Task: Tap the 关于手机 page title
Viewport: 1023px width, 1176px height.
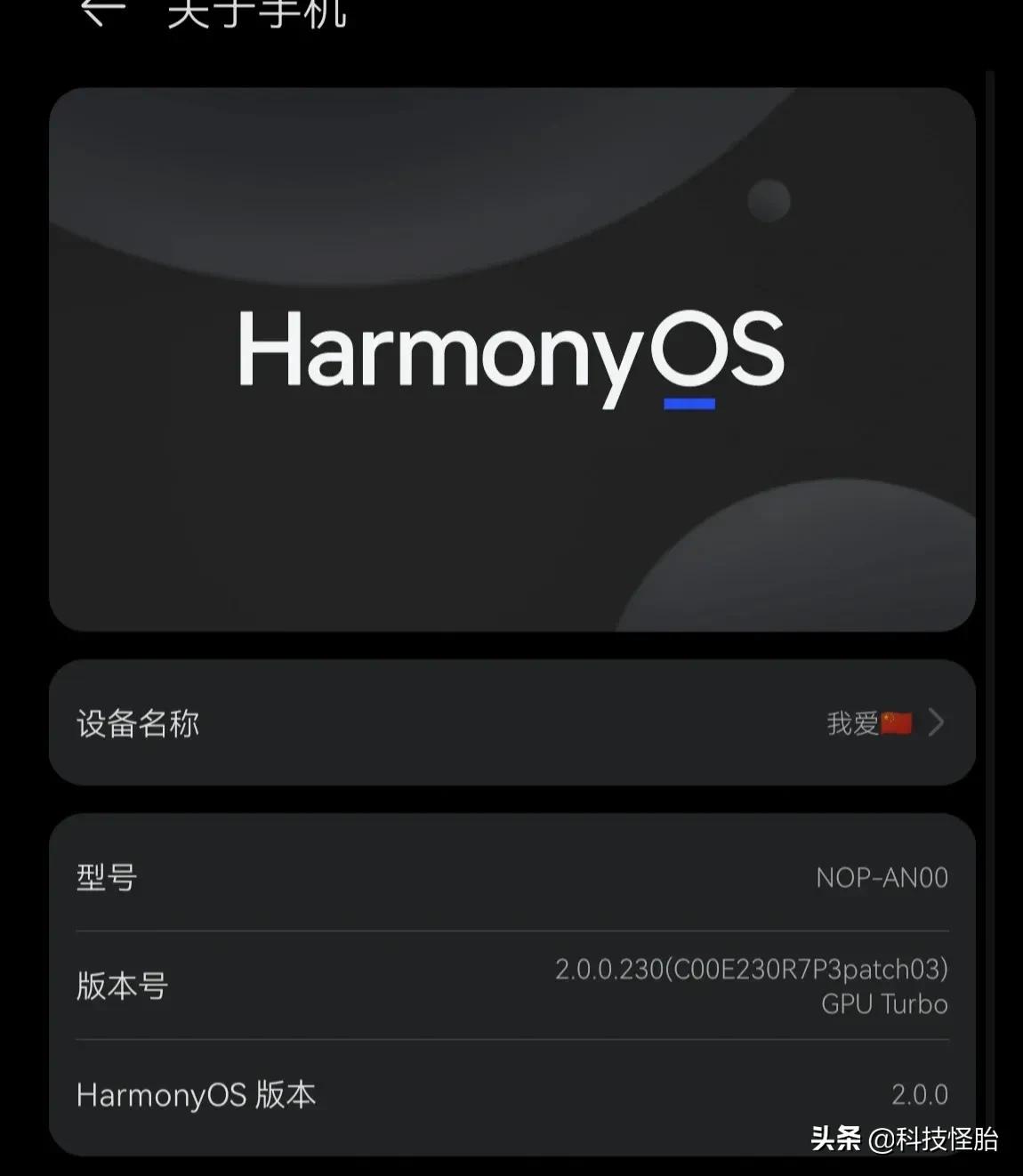Action: tap(258, 12)
